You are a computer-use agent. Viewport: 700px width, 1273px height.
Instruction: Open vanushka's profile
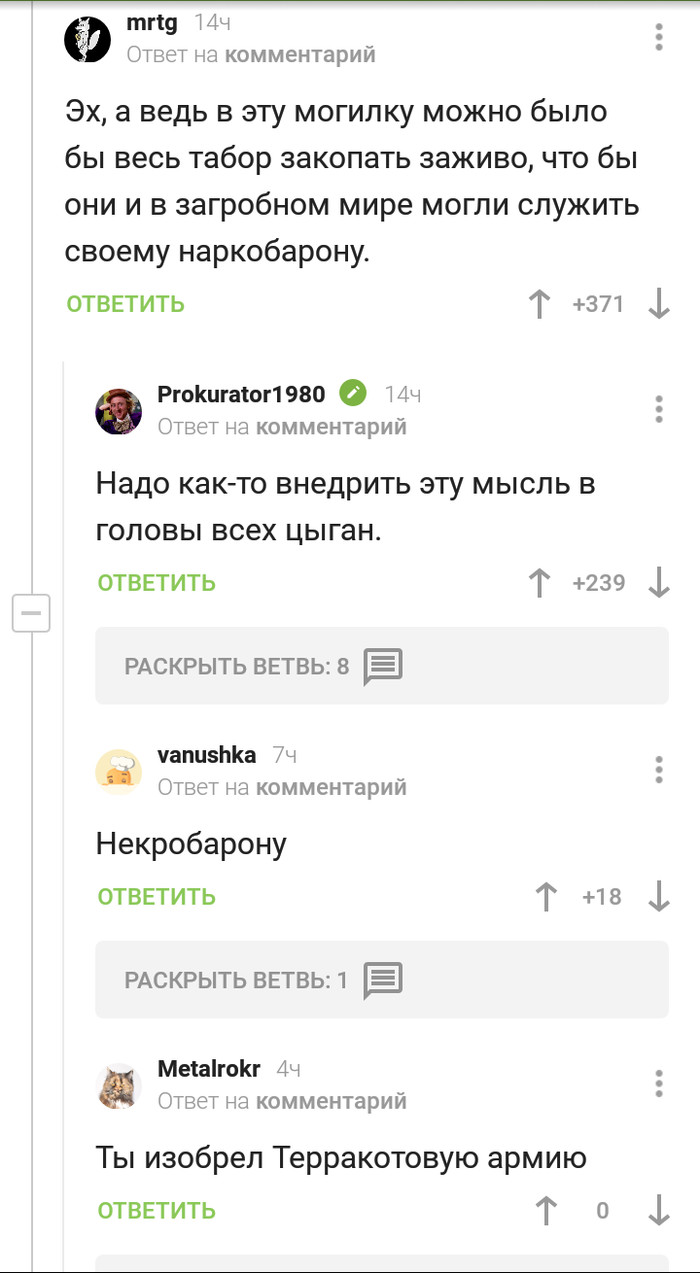[x=206, y=755]
